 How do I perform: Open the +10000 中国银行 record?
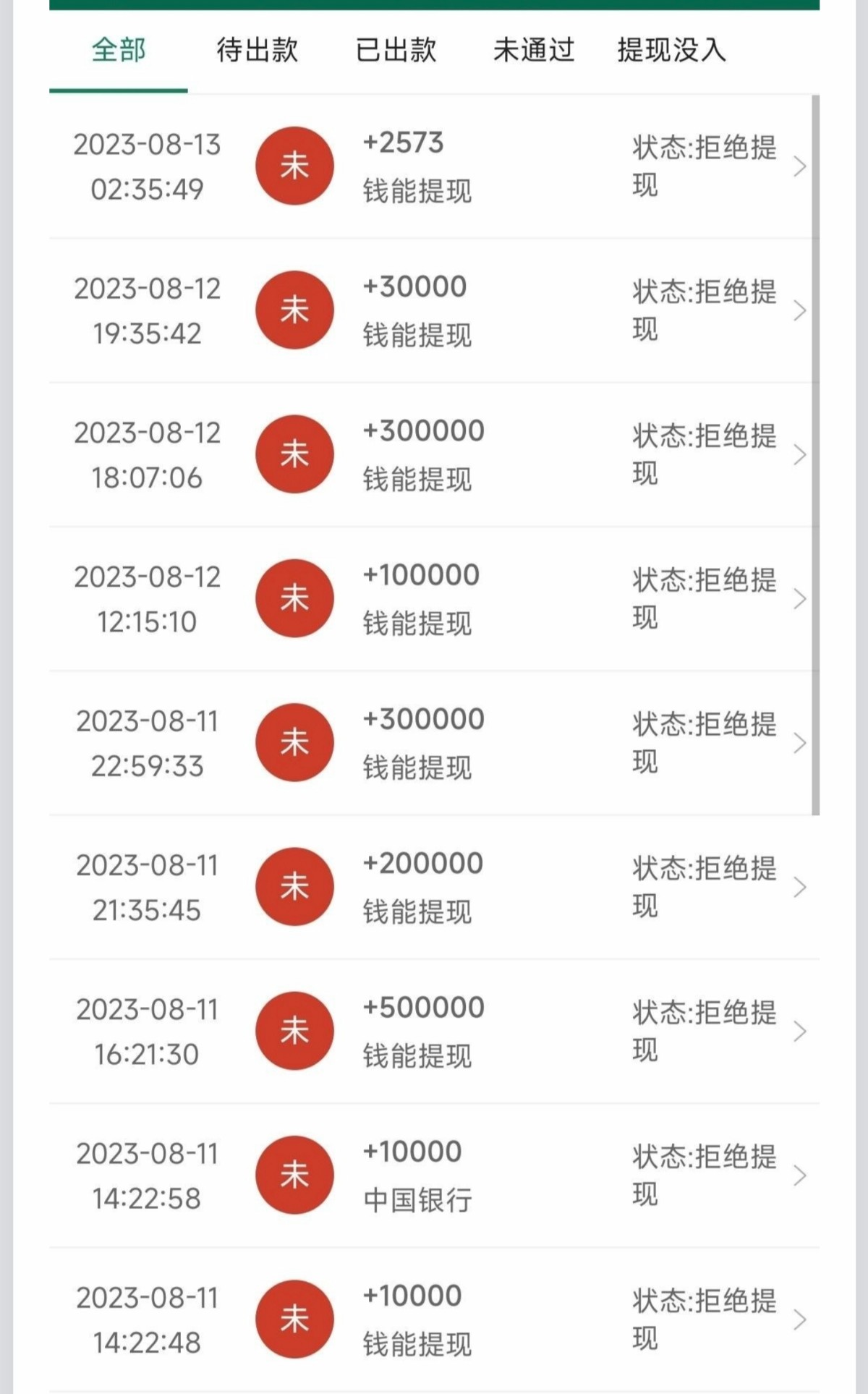[434, 1176]
